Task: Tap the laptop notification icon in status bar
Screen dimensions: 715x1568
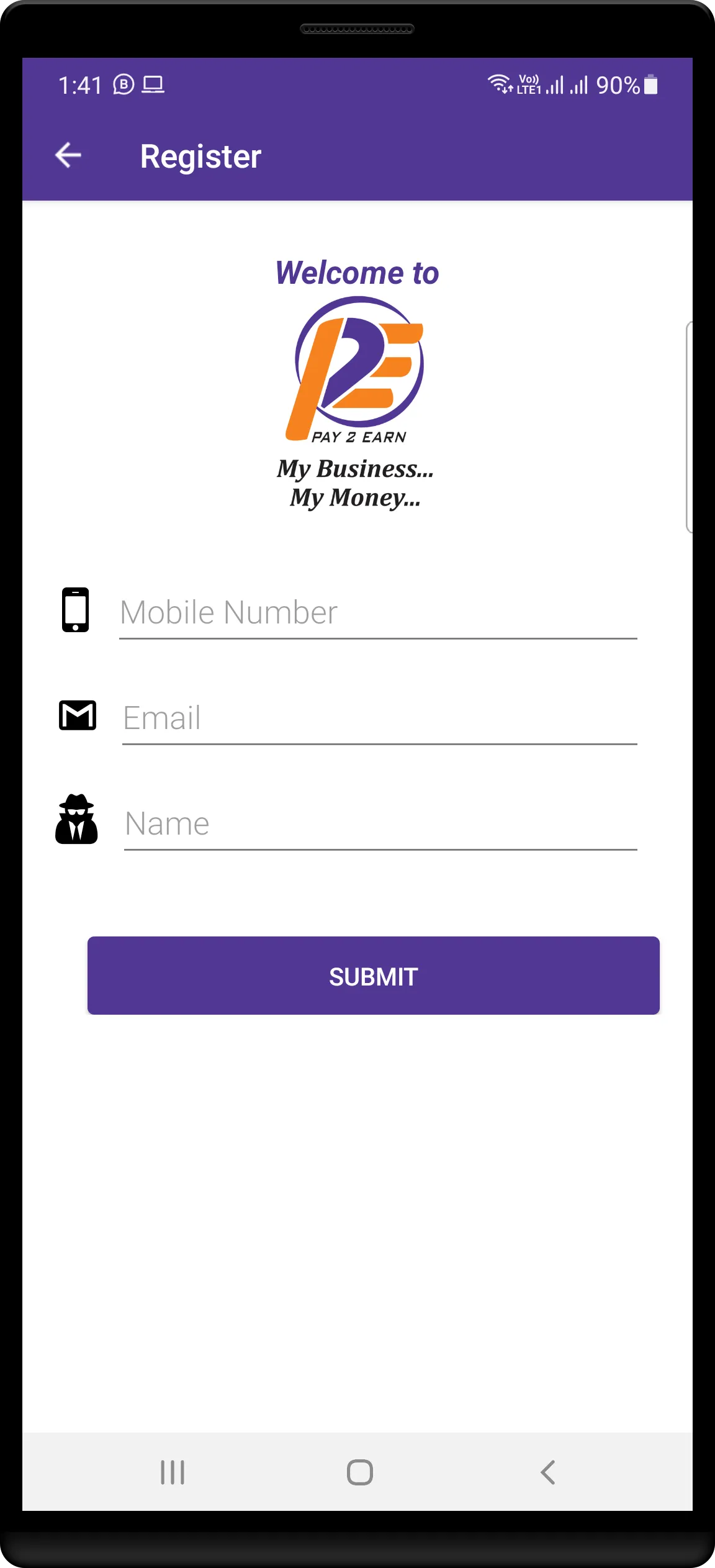Action: 154,86
